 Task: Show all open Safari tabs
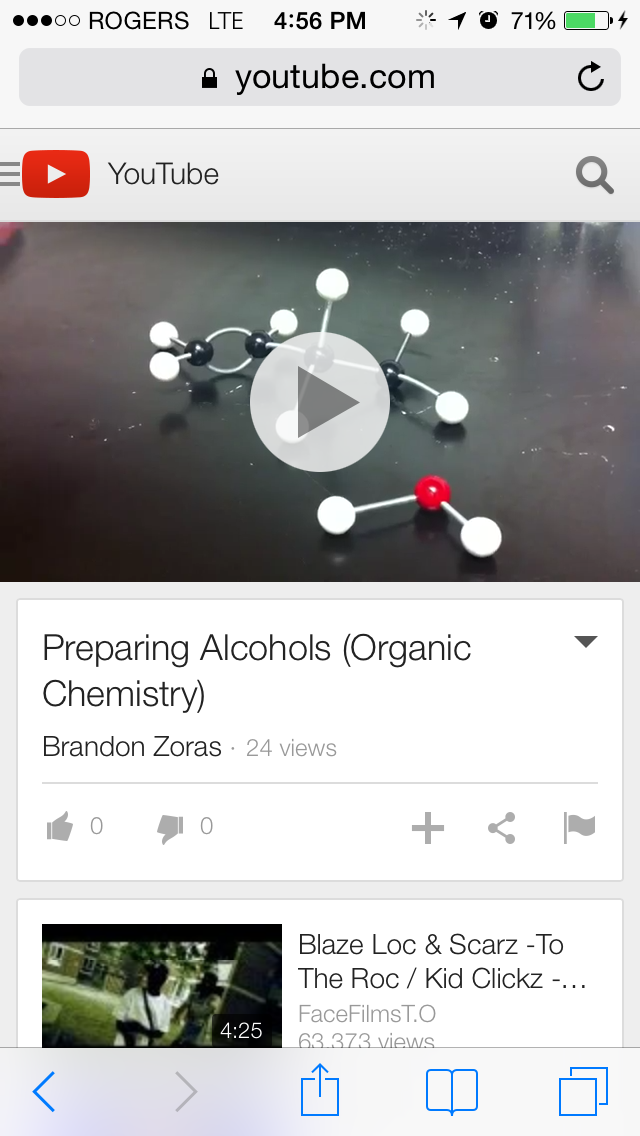pos(583,1091)
